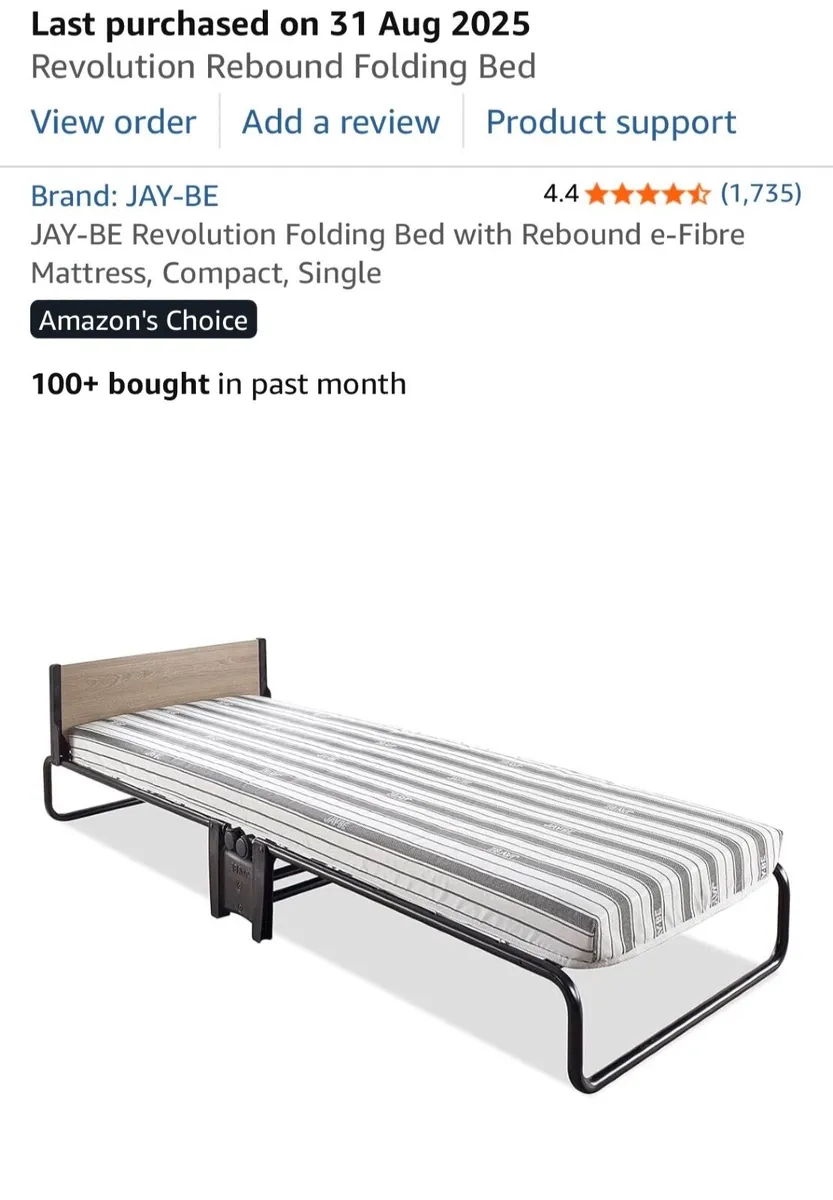Open Product support link
The height and width of the screenshot is (1200, 833).
coord(611,122)
